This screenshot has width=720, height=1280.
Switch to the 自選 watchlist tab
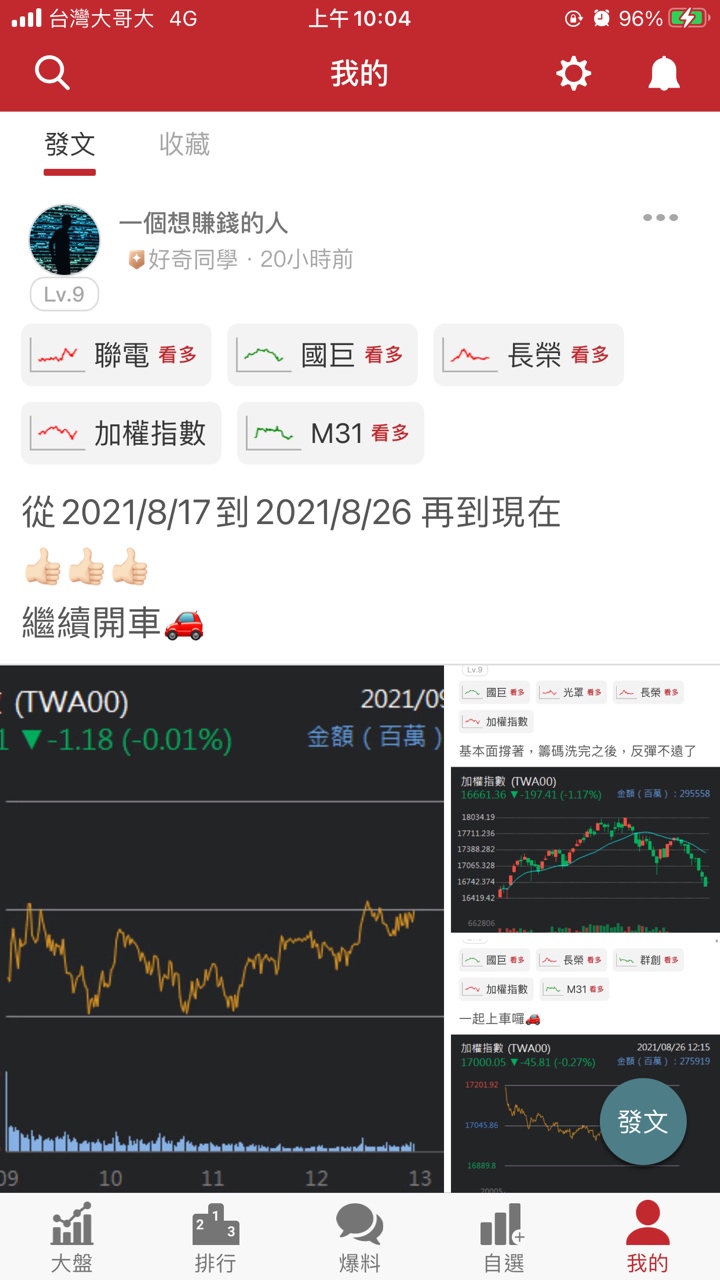tap(503, 1237)
